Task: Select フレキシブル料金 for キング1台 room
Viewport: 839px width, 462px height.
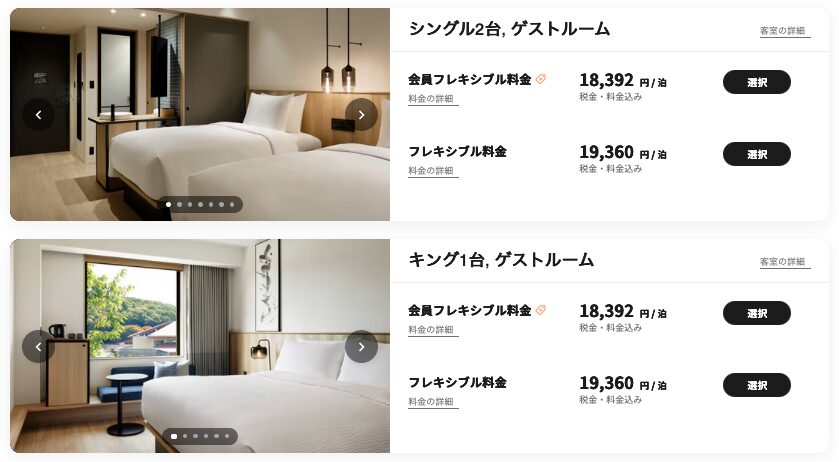Action: point(756,385)
